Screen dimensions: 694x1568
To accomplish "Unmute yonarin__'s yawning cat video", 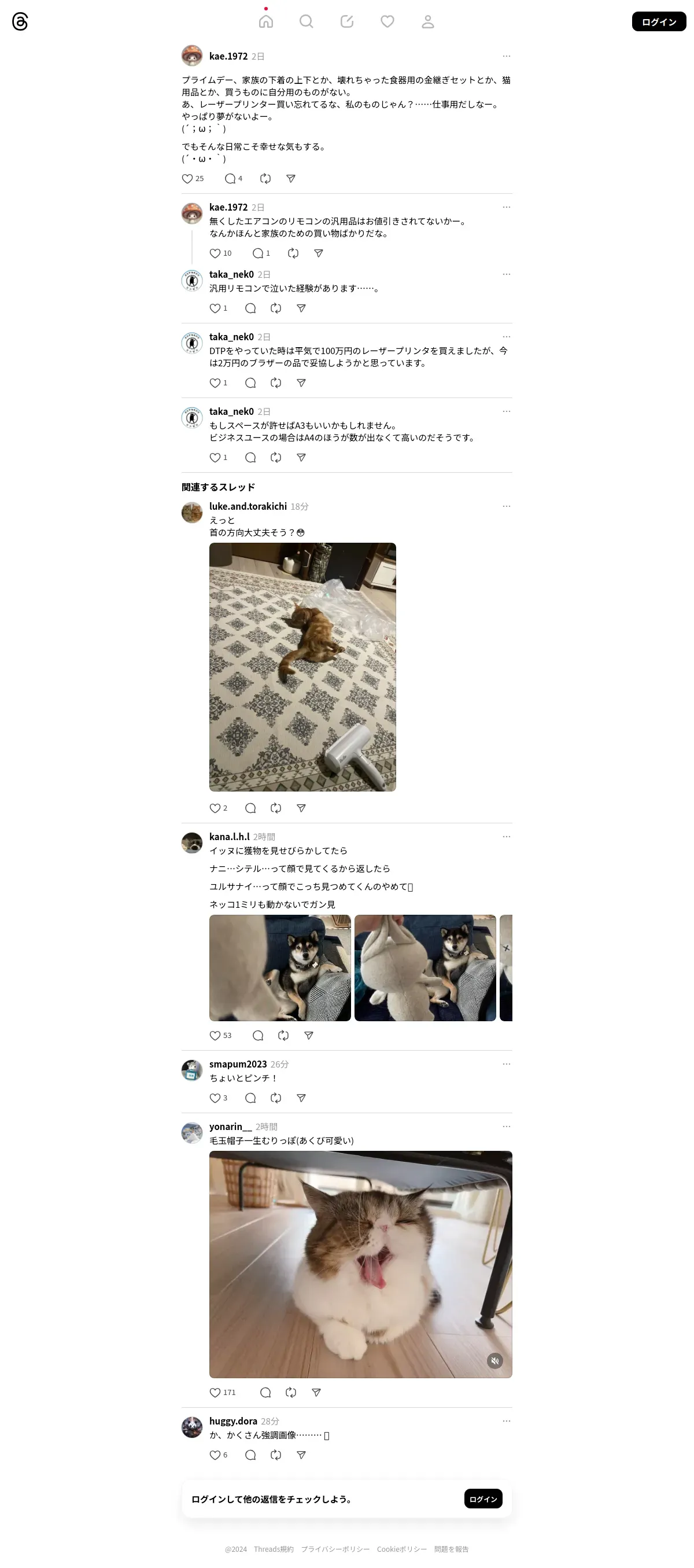I will pos(495,1360).
